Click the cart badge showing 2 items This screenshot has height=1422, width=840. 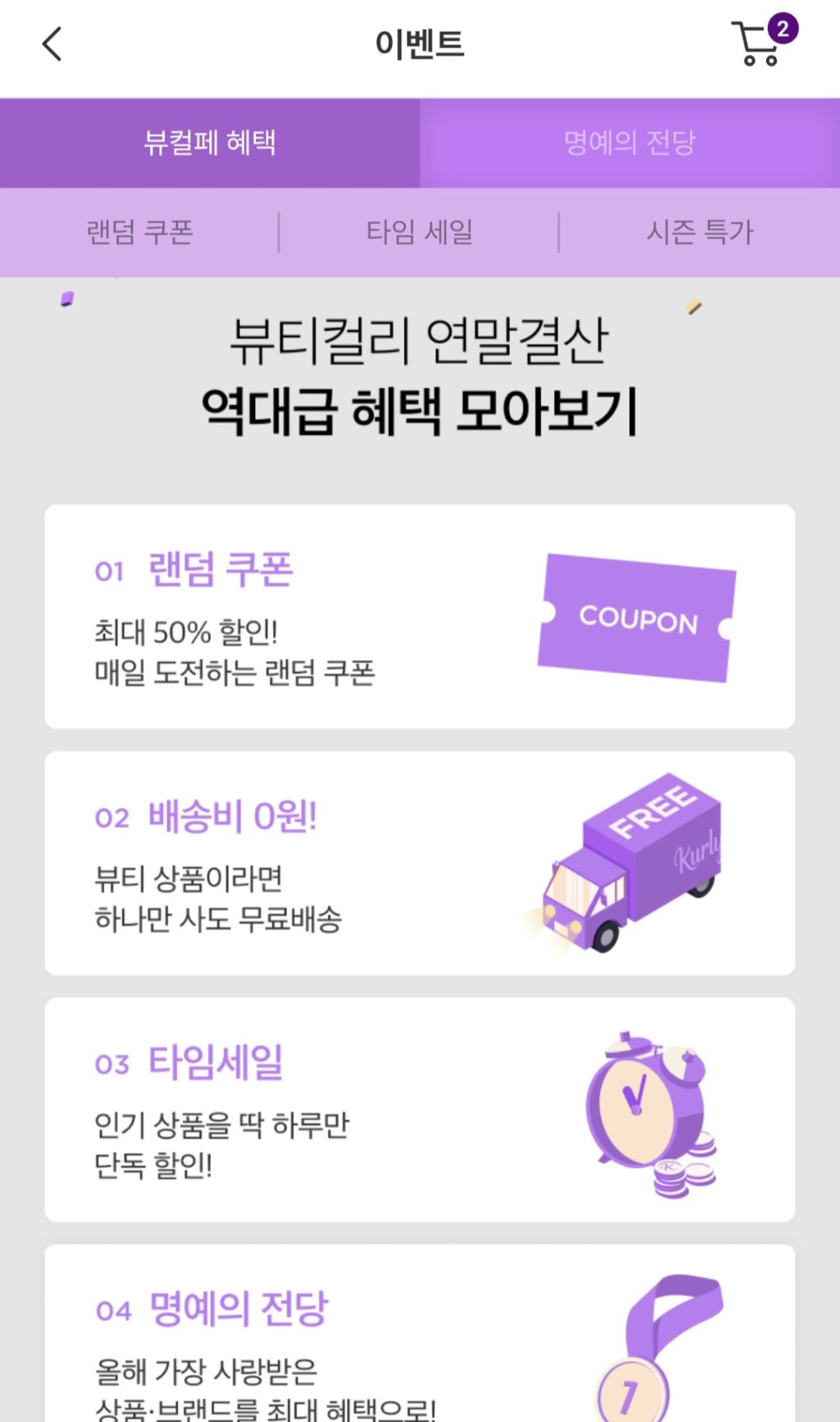tap(785, 27)
